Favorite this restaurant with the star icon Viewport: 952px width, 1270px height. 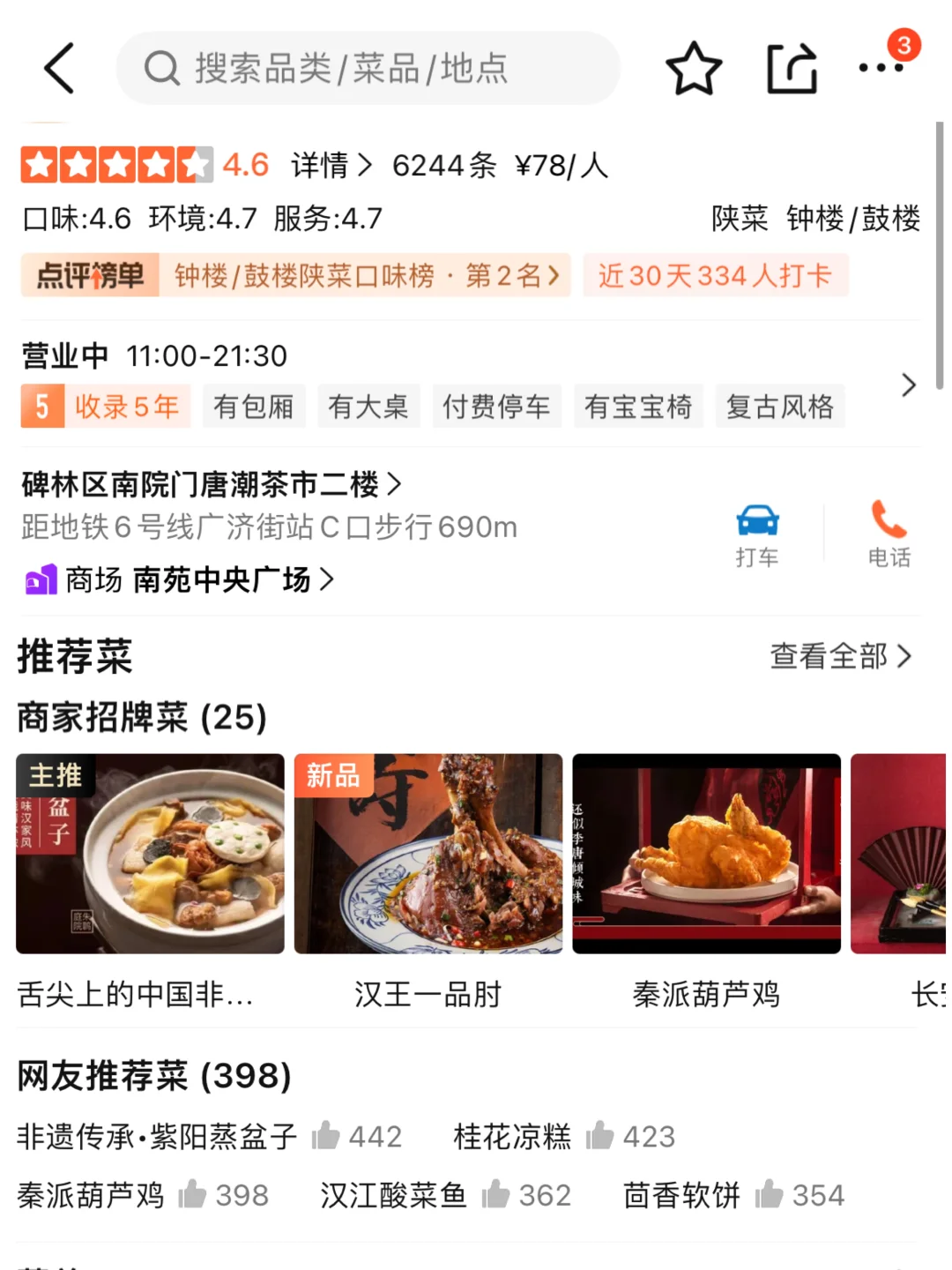tap(694, 68)
